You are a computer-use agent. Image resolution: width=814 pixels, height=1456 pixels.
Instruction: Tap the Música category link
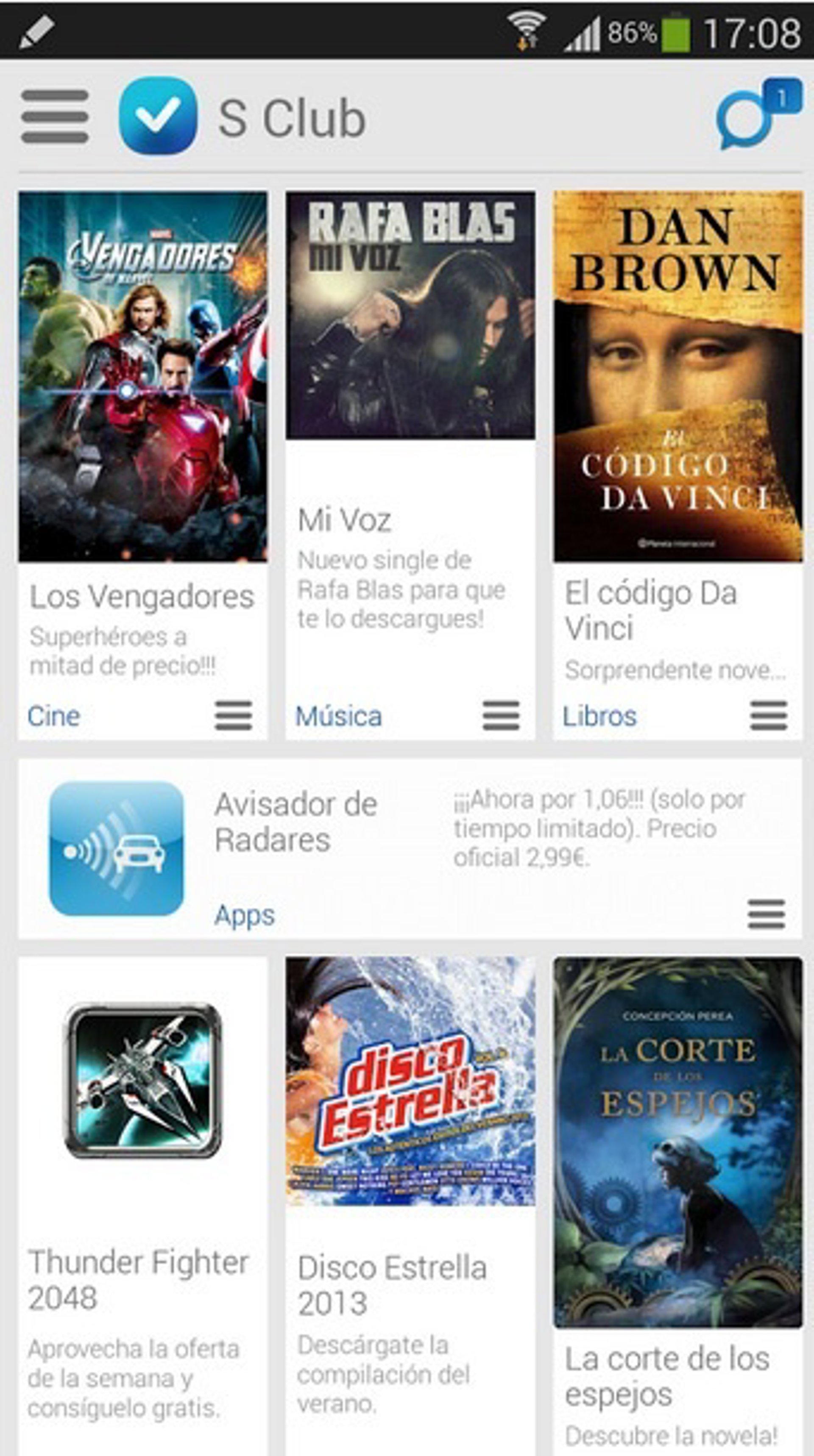coord(339,716)
